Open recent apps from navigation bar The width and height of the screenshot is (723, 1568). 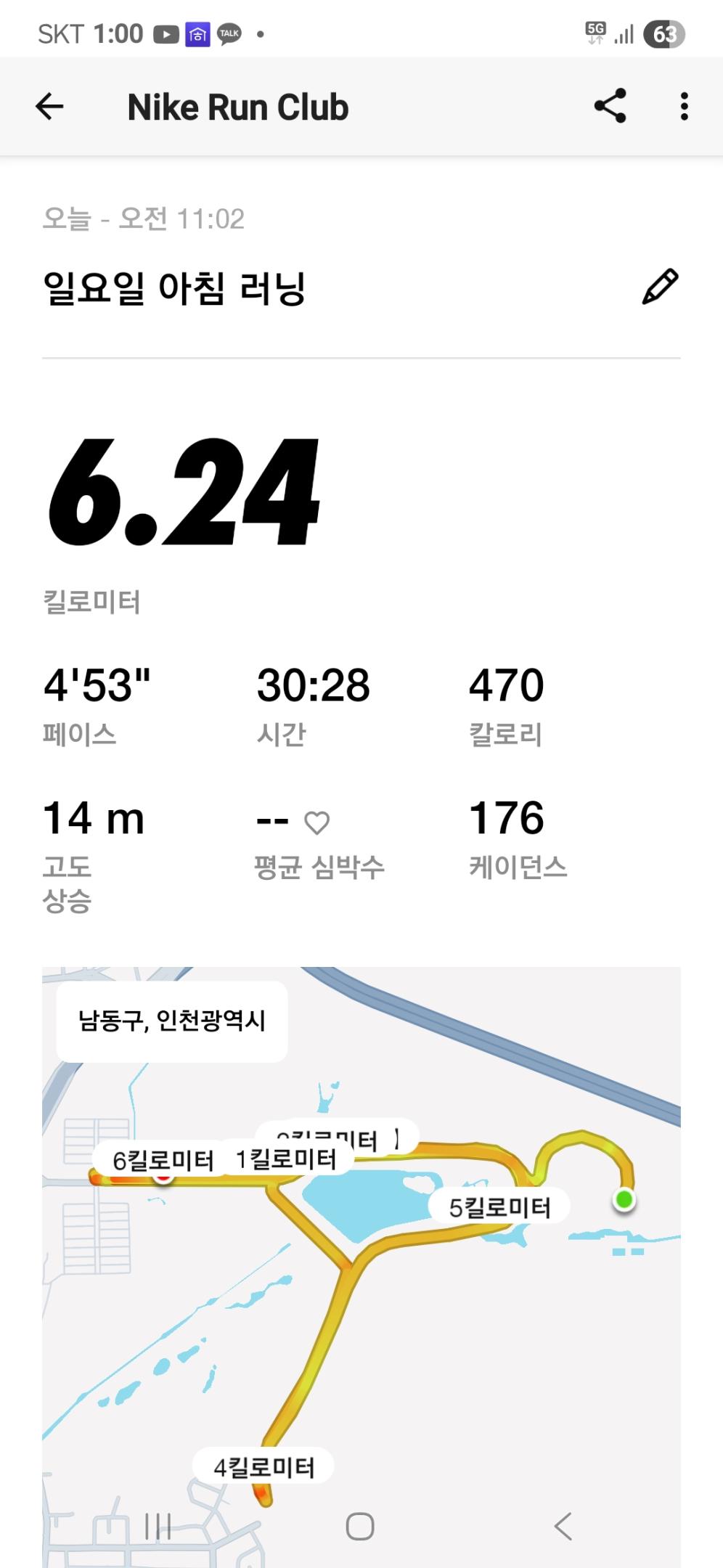point(158,1526)
